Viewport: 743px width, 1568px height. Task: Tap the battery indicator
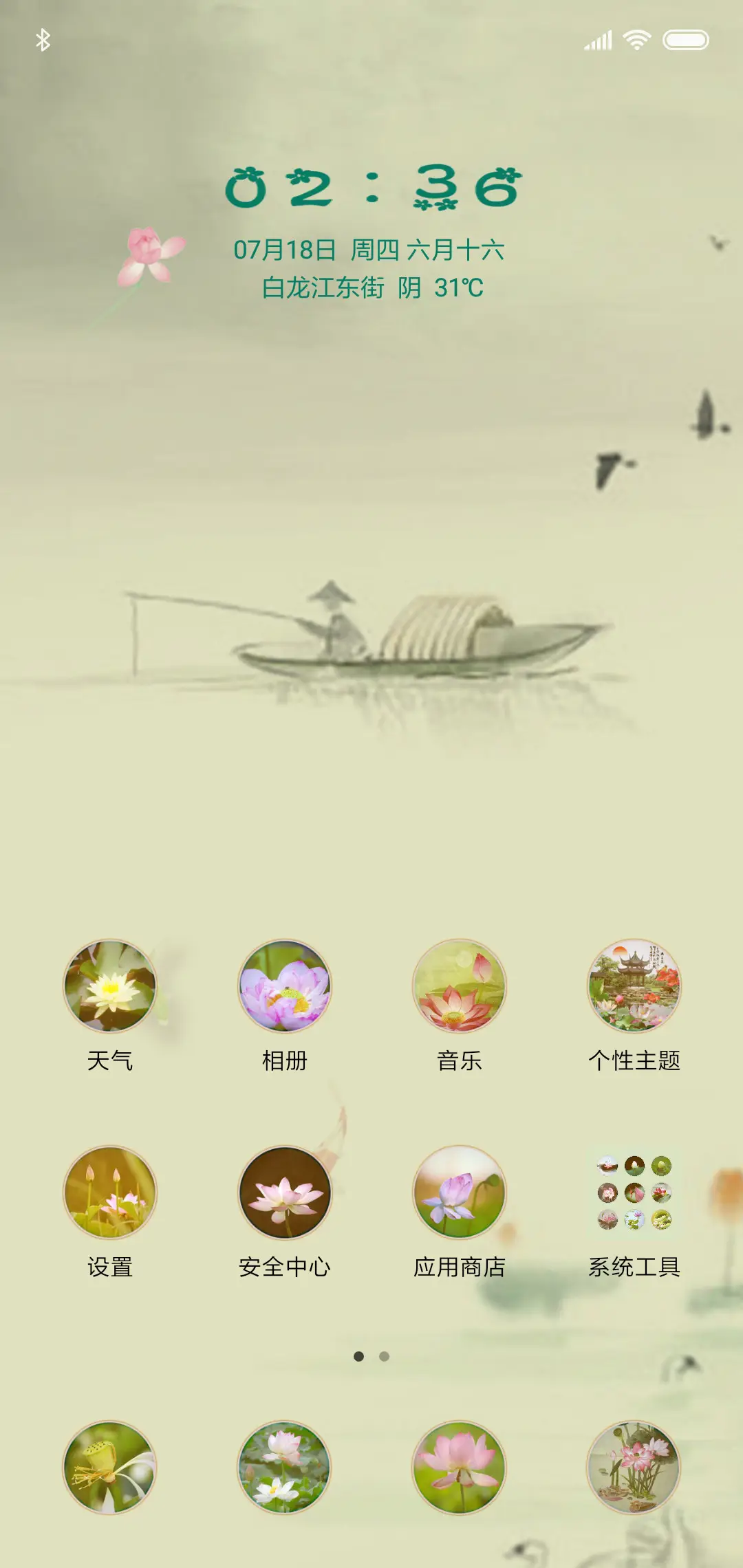point(687,40)
